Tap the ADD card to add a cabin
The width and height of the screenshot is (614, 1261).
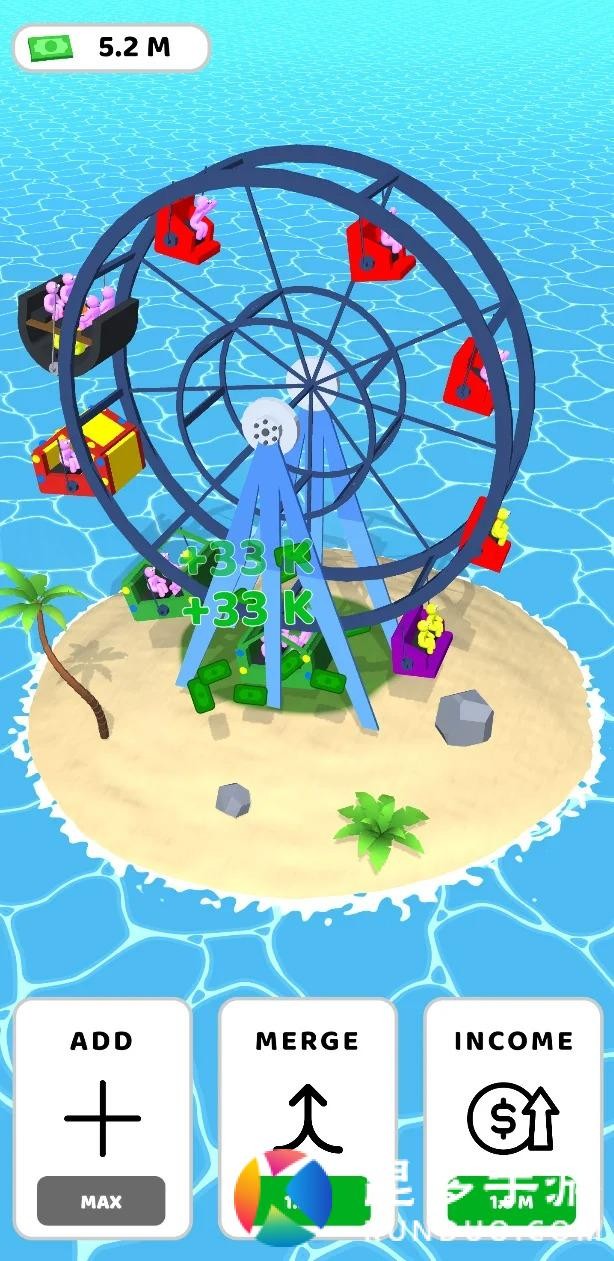pyautogui.click(x=102, y=1118)
